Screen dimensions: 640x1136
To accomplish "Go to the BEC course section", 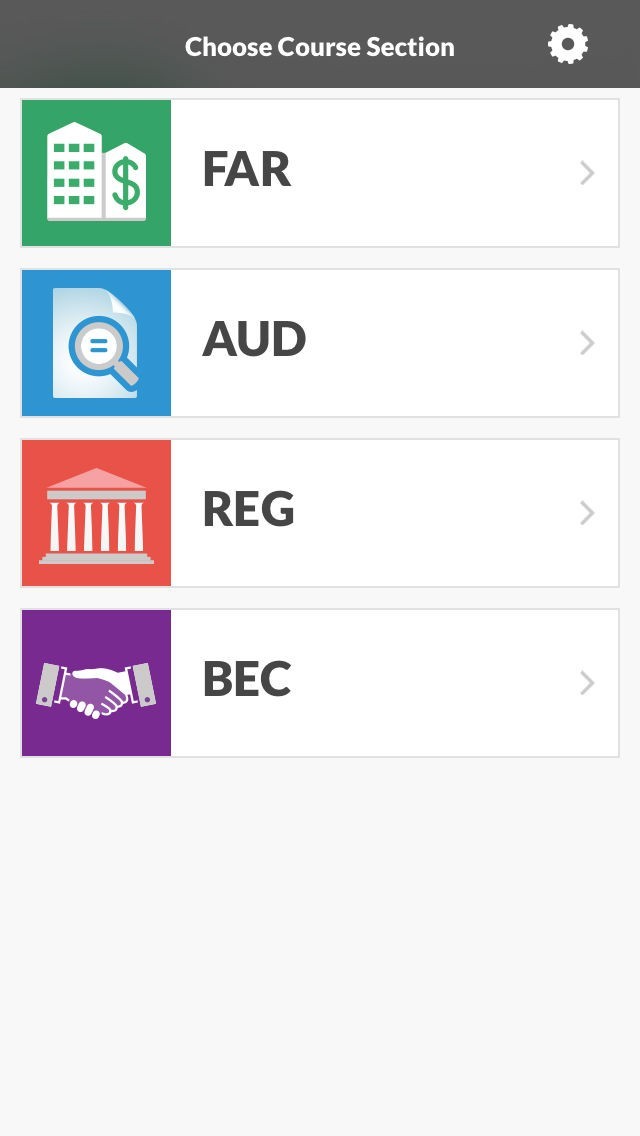I will click(x=320, y=682).
